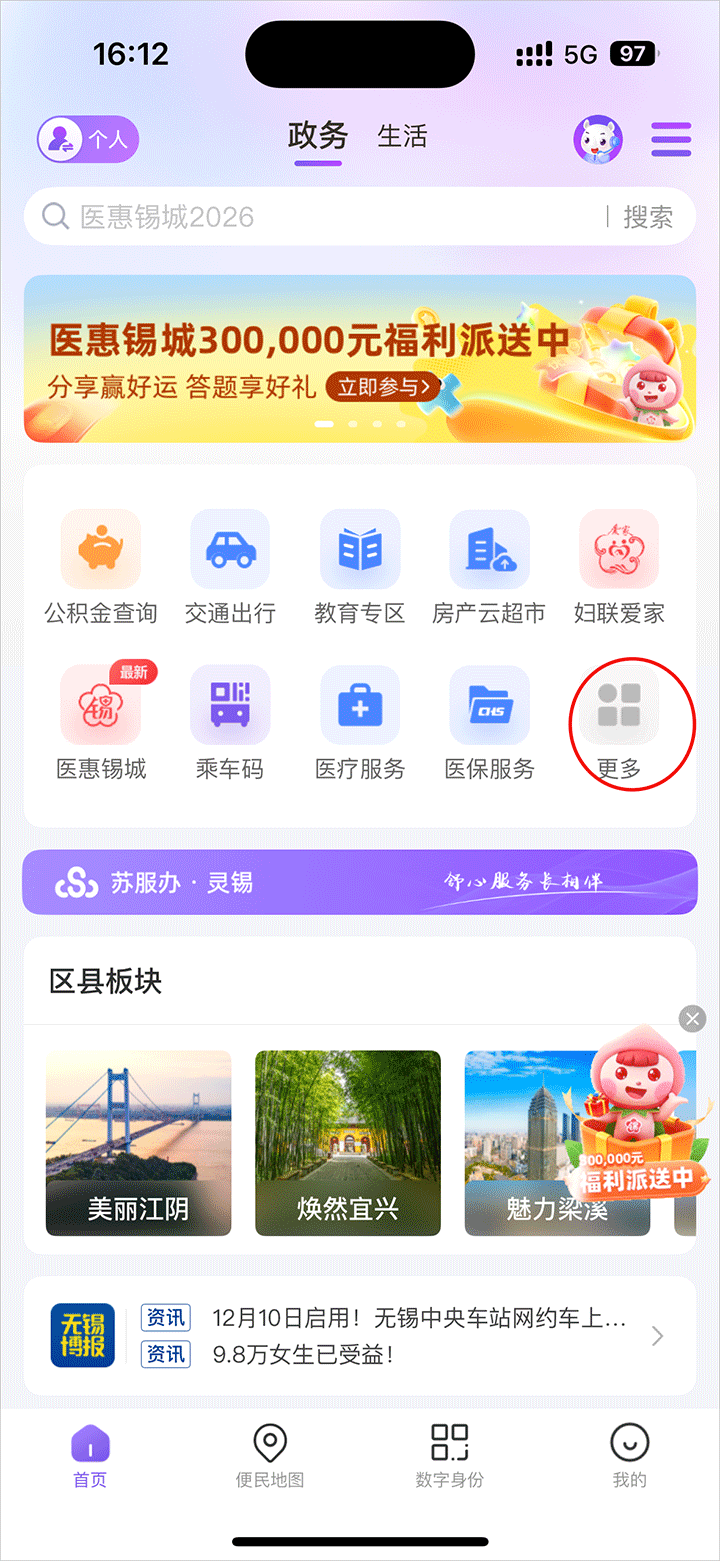Open the 焕然宜兴 district card
This screenshot has width=720, height=1561.
[348, 1142]
